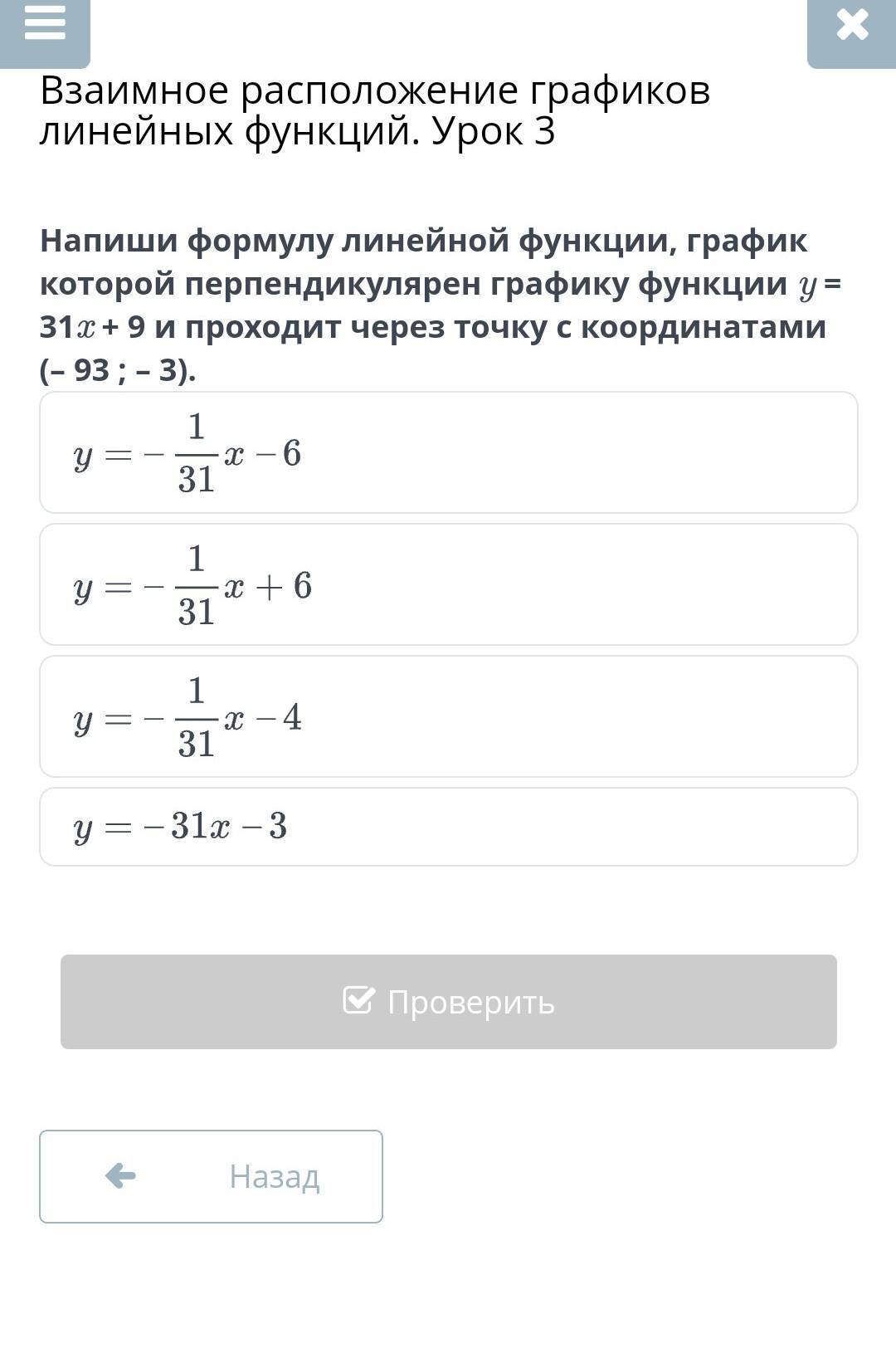
Task: Pick answer y = -1/31 x - 4
Action: pyautogui.click(x=449, y=716)
